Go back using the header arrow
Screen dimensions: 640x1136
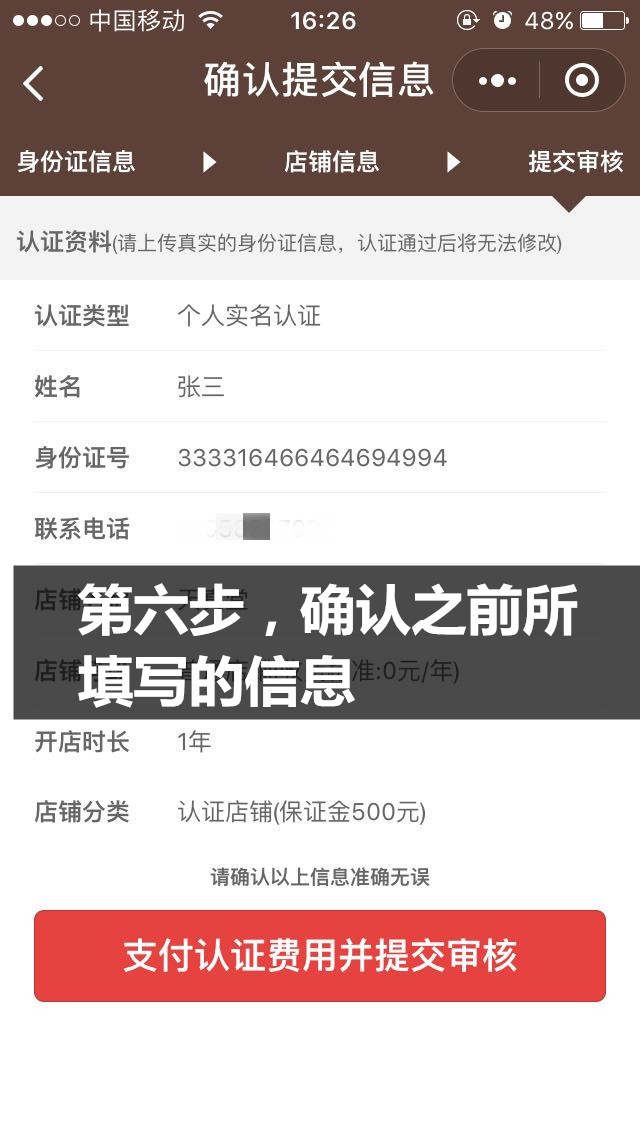coord(34,82)
